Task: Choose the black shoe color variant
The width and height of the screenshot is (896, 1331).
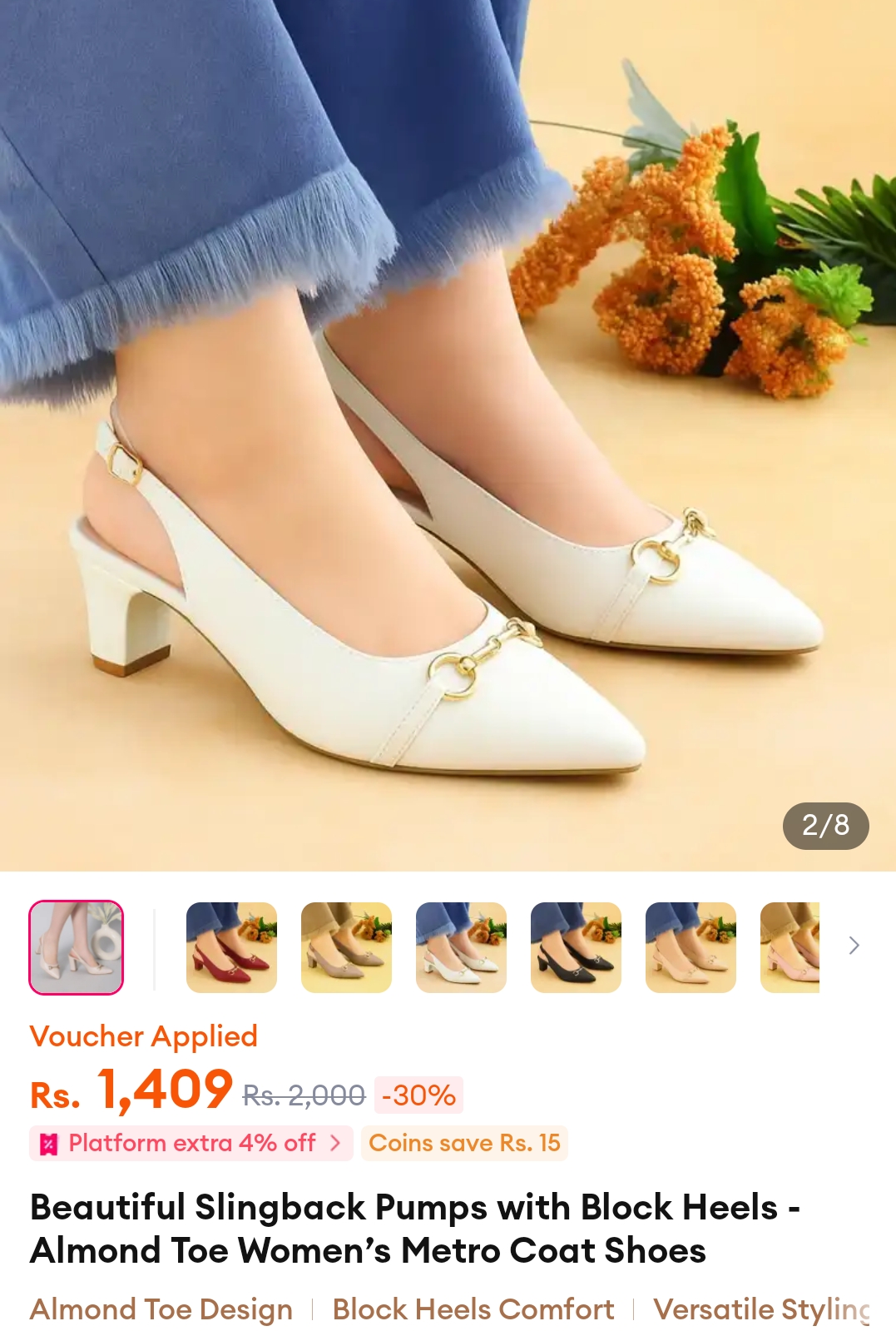Action: click(576, 947)
